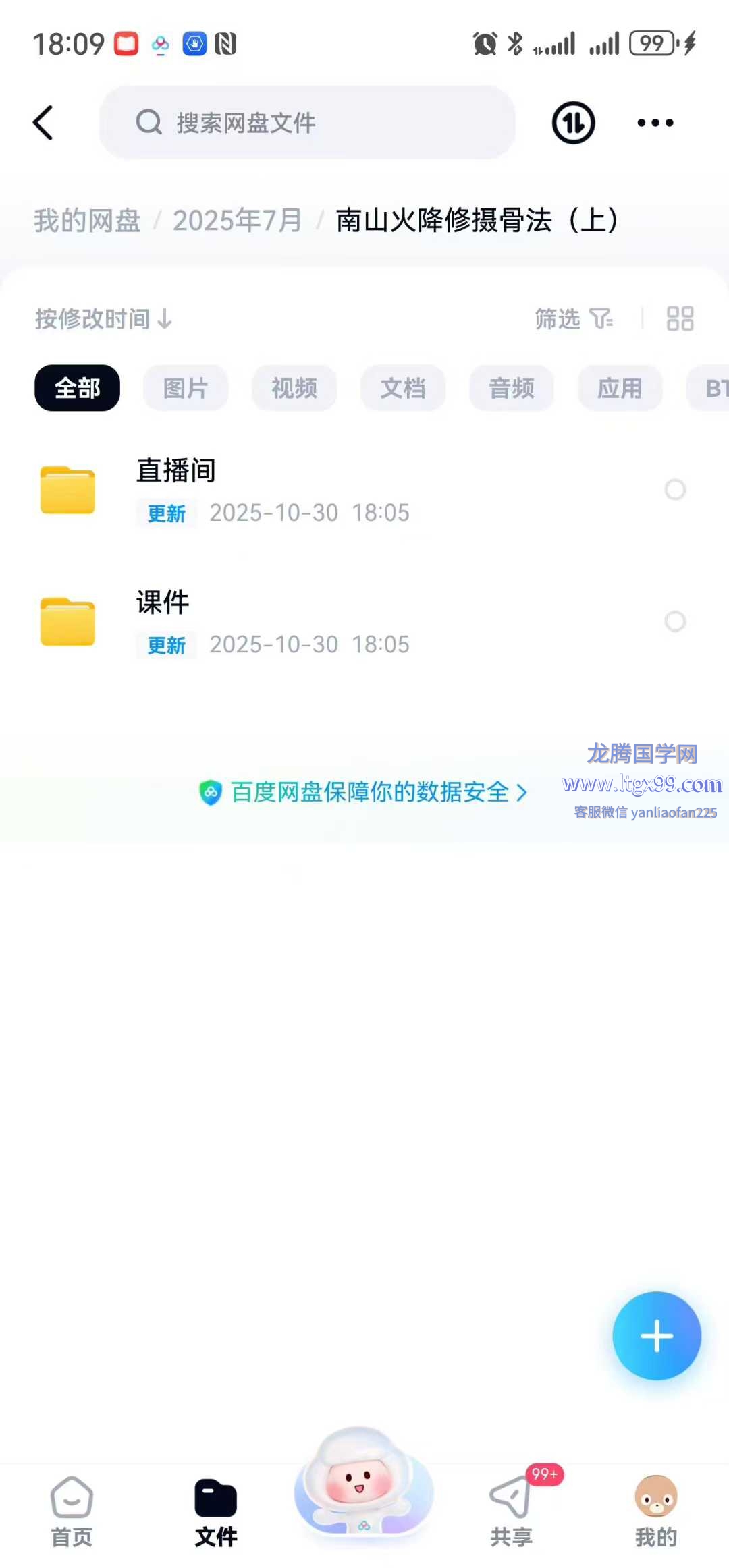Change sort order 按修改时间

point(103,318)
